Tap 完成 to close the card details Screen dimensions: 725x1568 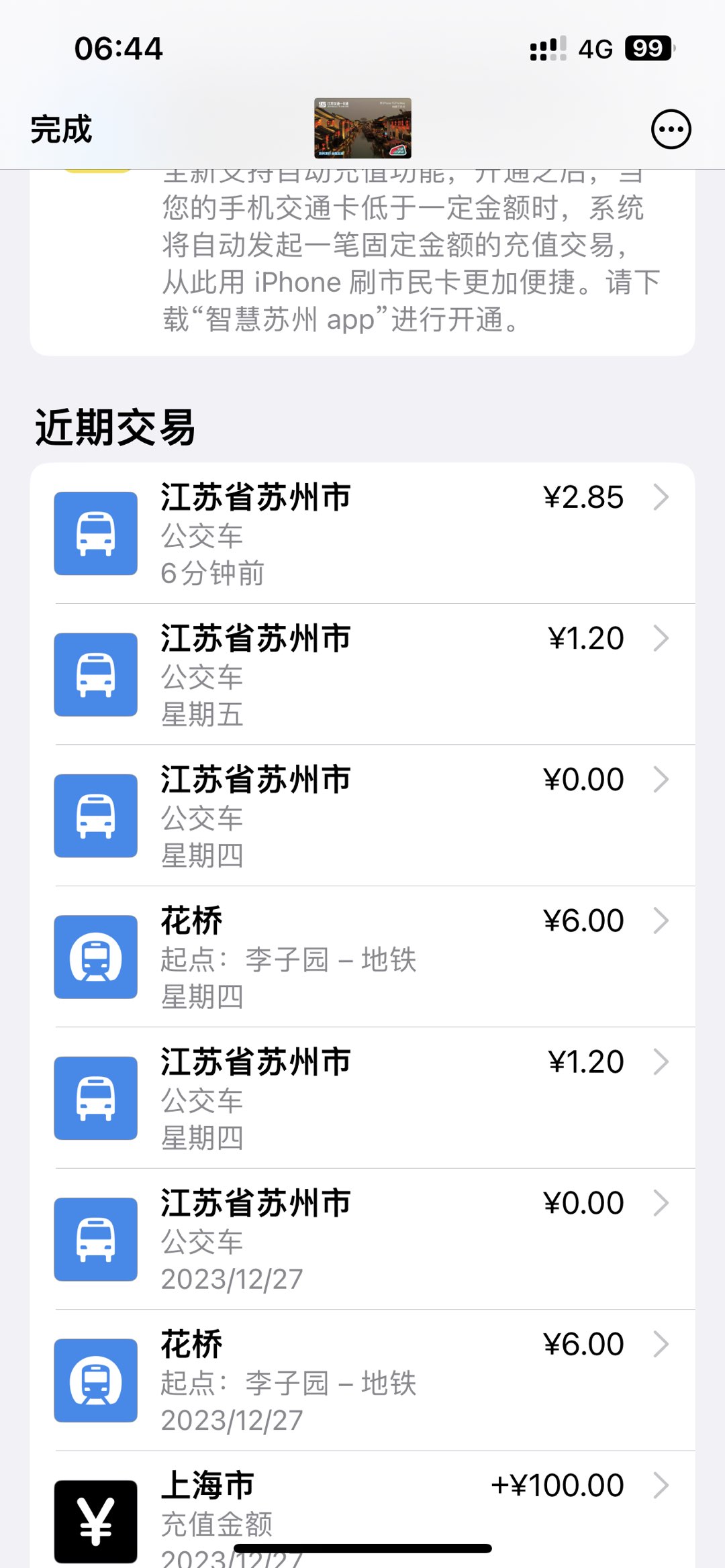(x=61, y=129)
